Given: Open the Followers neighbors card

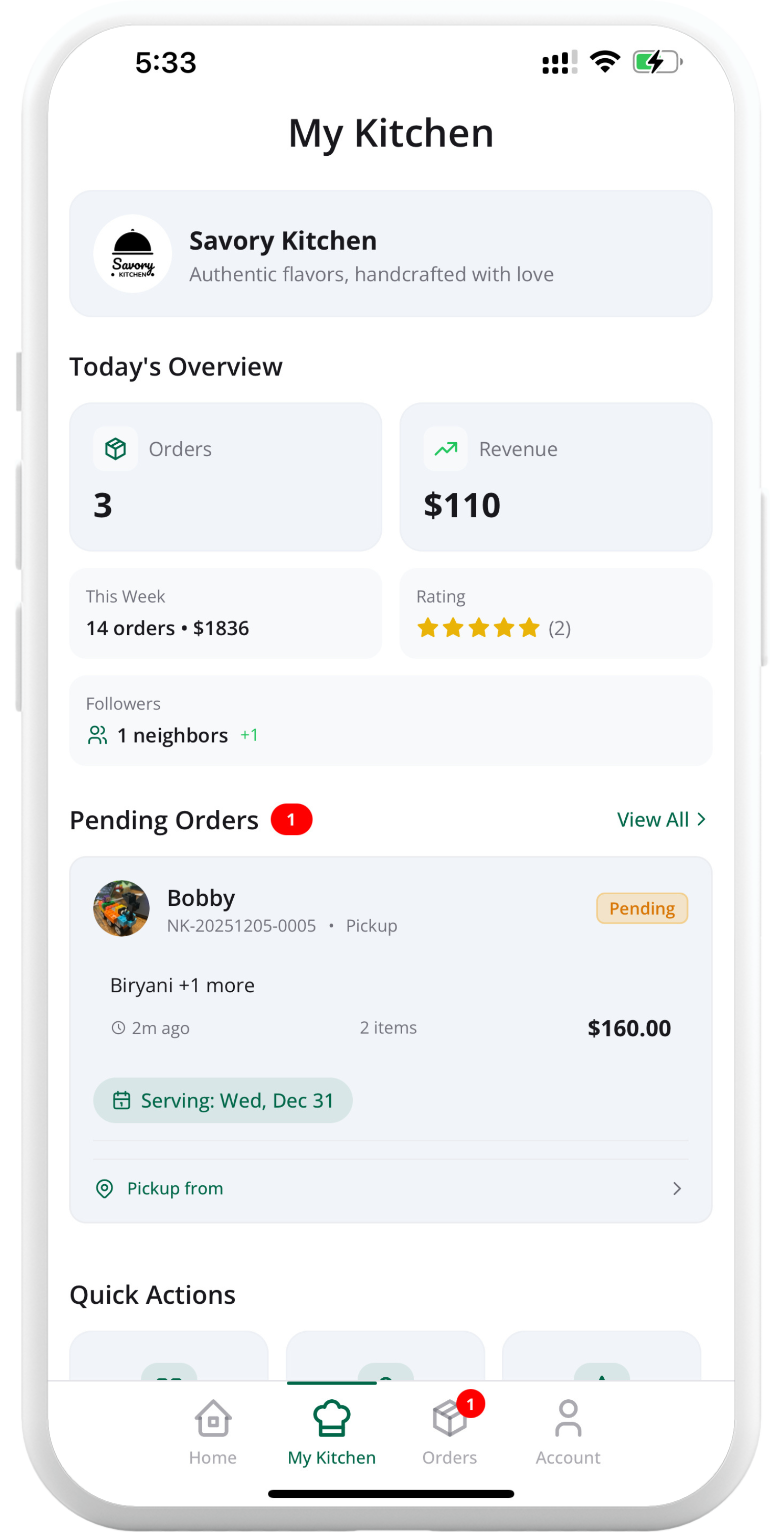Looking at the screenshot, I should point(390,721).
